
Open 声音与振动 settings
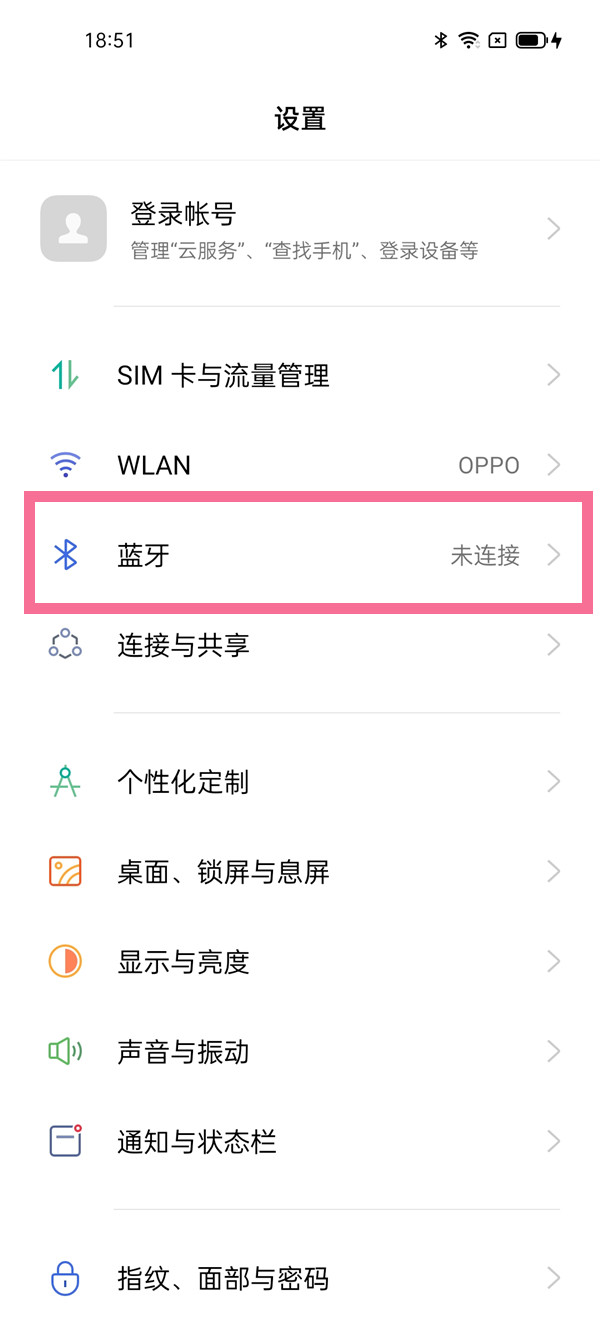pyautogui.click(x=300, y=1052)
